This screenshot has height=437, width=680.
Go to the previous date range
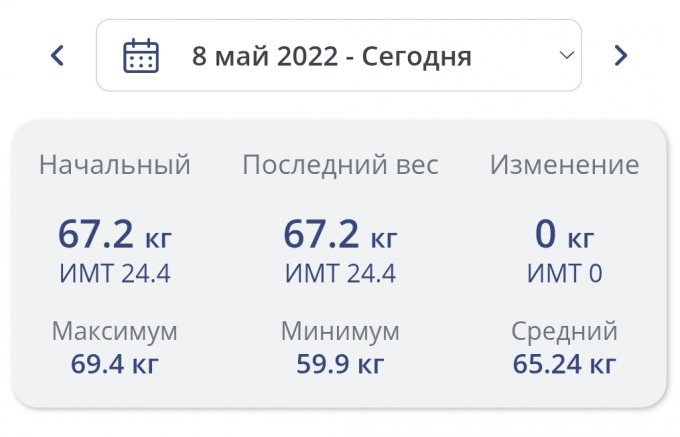pos(57,56)
